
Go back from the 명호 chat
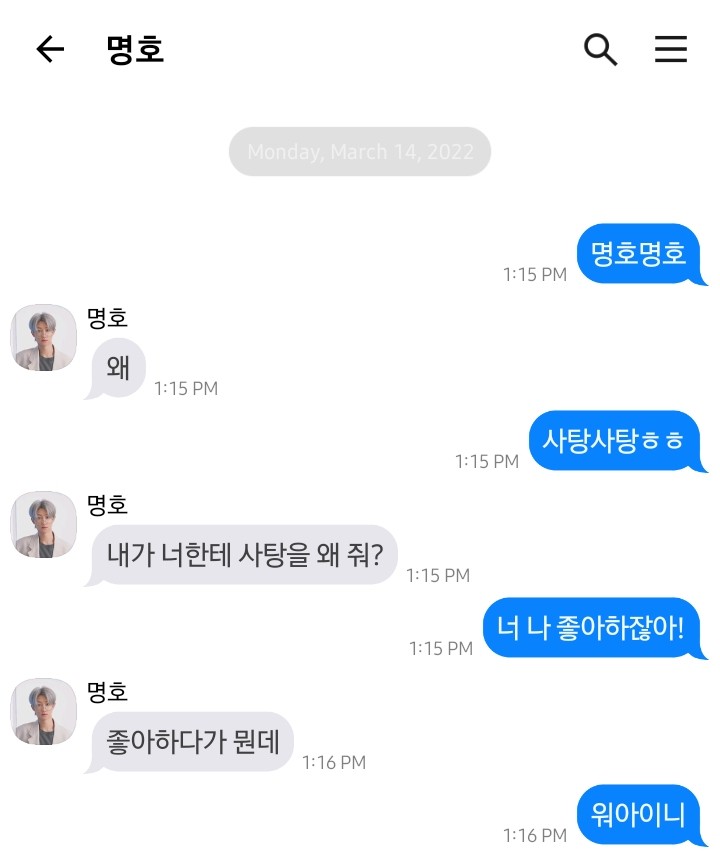(50, 49)
